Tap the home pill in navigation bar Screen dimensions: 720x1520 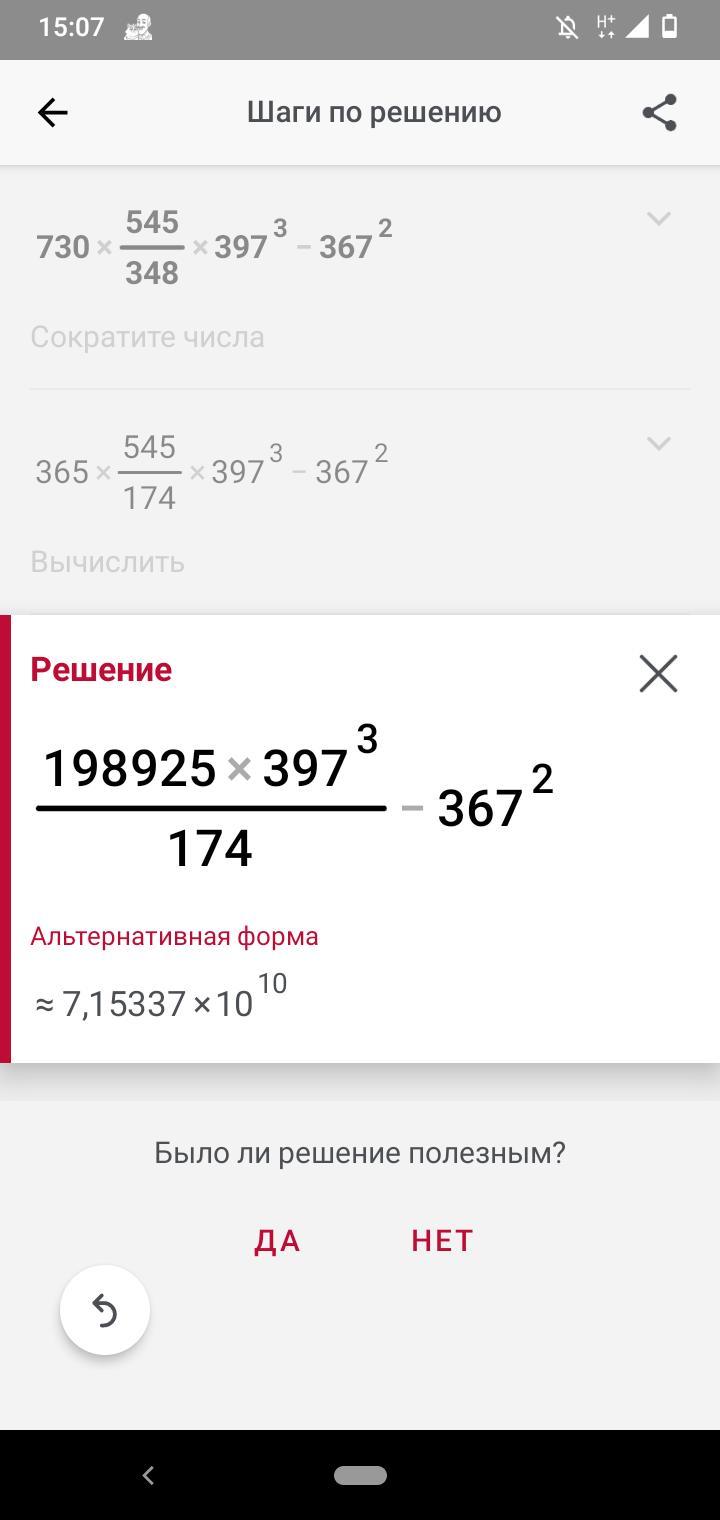coord(360,1475)
